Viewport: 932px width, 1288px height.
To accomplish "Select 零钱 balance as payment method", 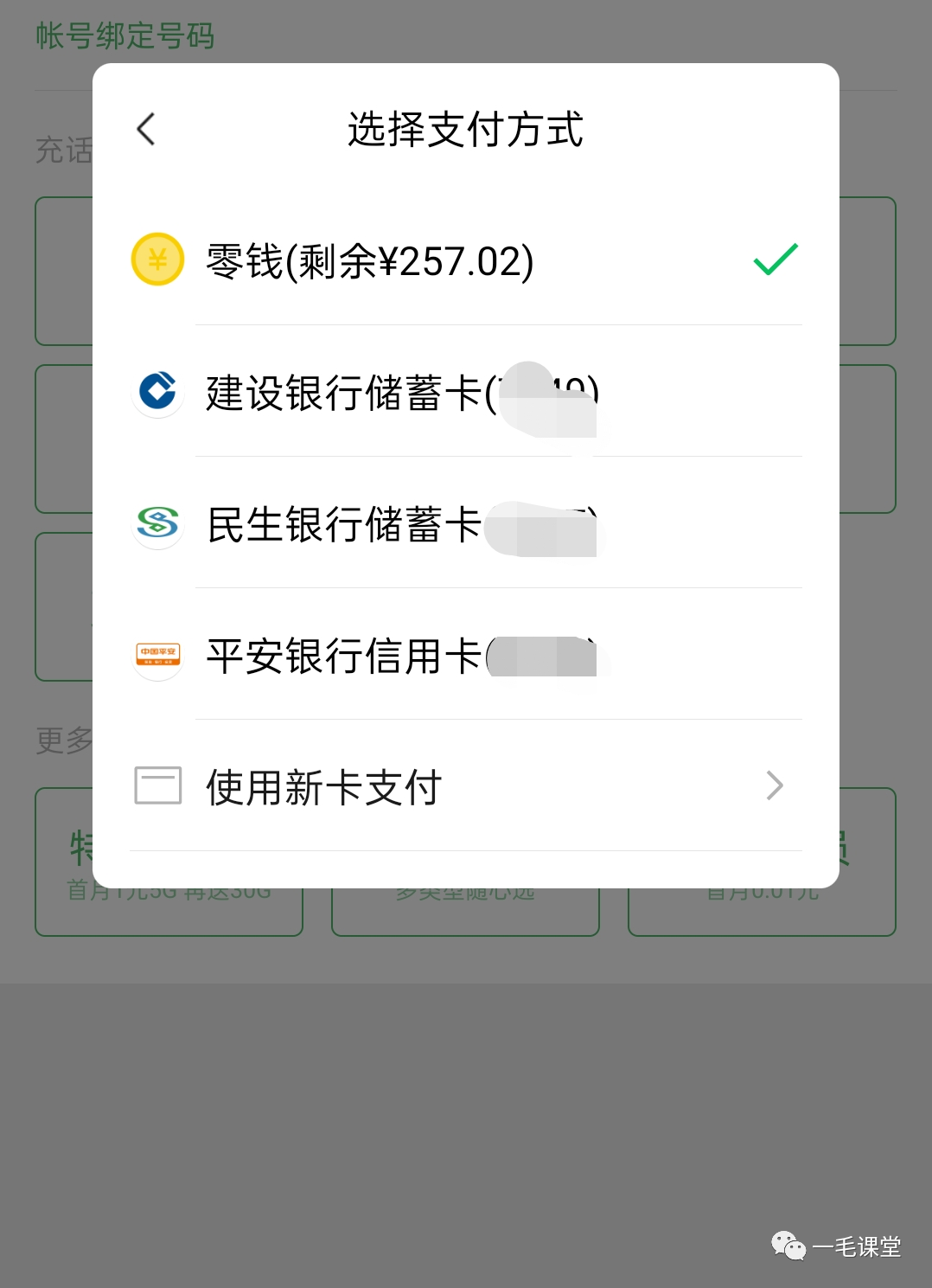I will (370, 260).
